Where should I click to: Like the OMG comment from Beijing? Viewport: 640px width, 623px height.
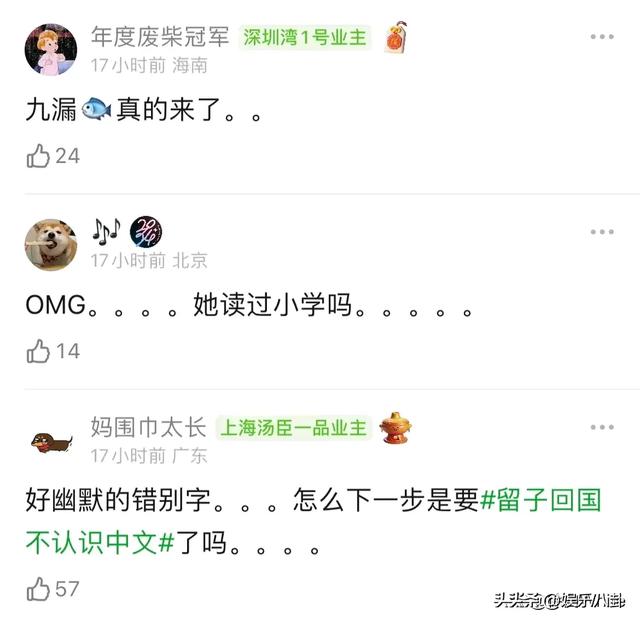point(39,351)
